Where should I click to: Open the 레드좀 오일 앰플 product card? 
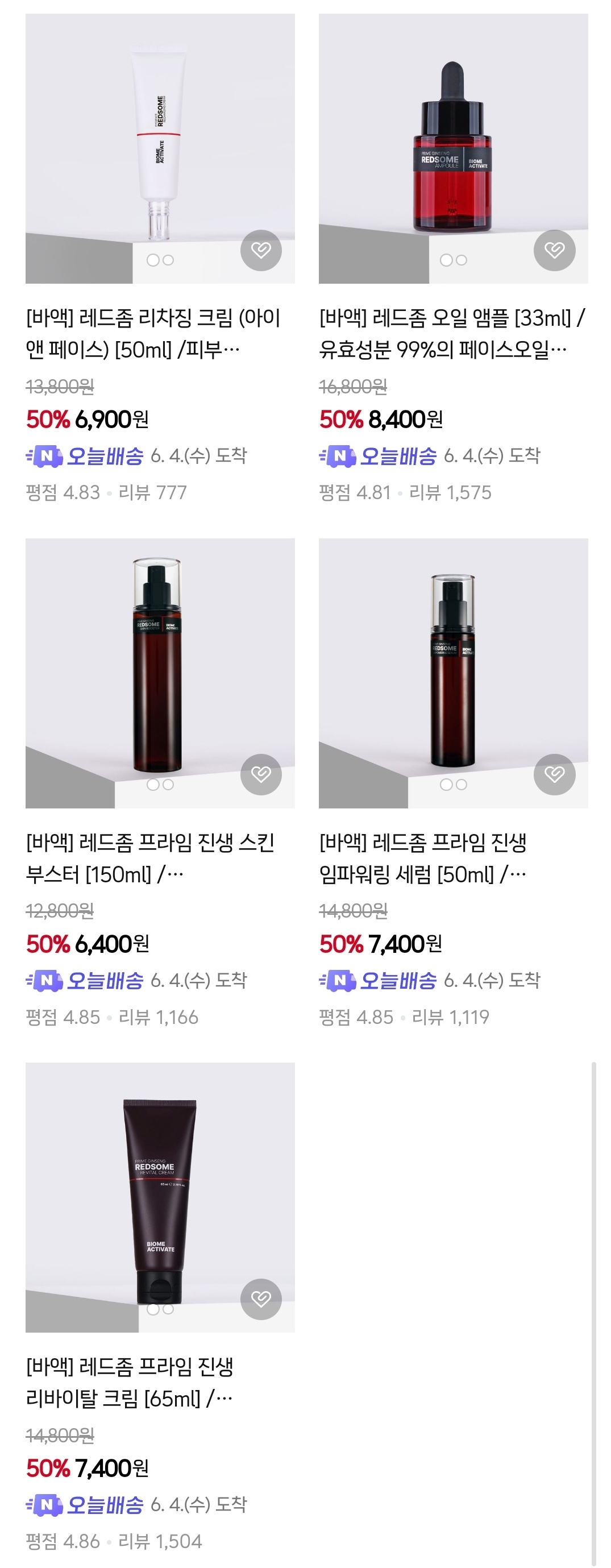(453, 148)
